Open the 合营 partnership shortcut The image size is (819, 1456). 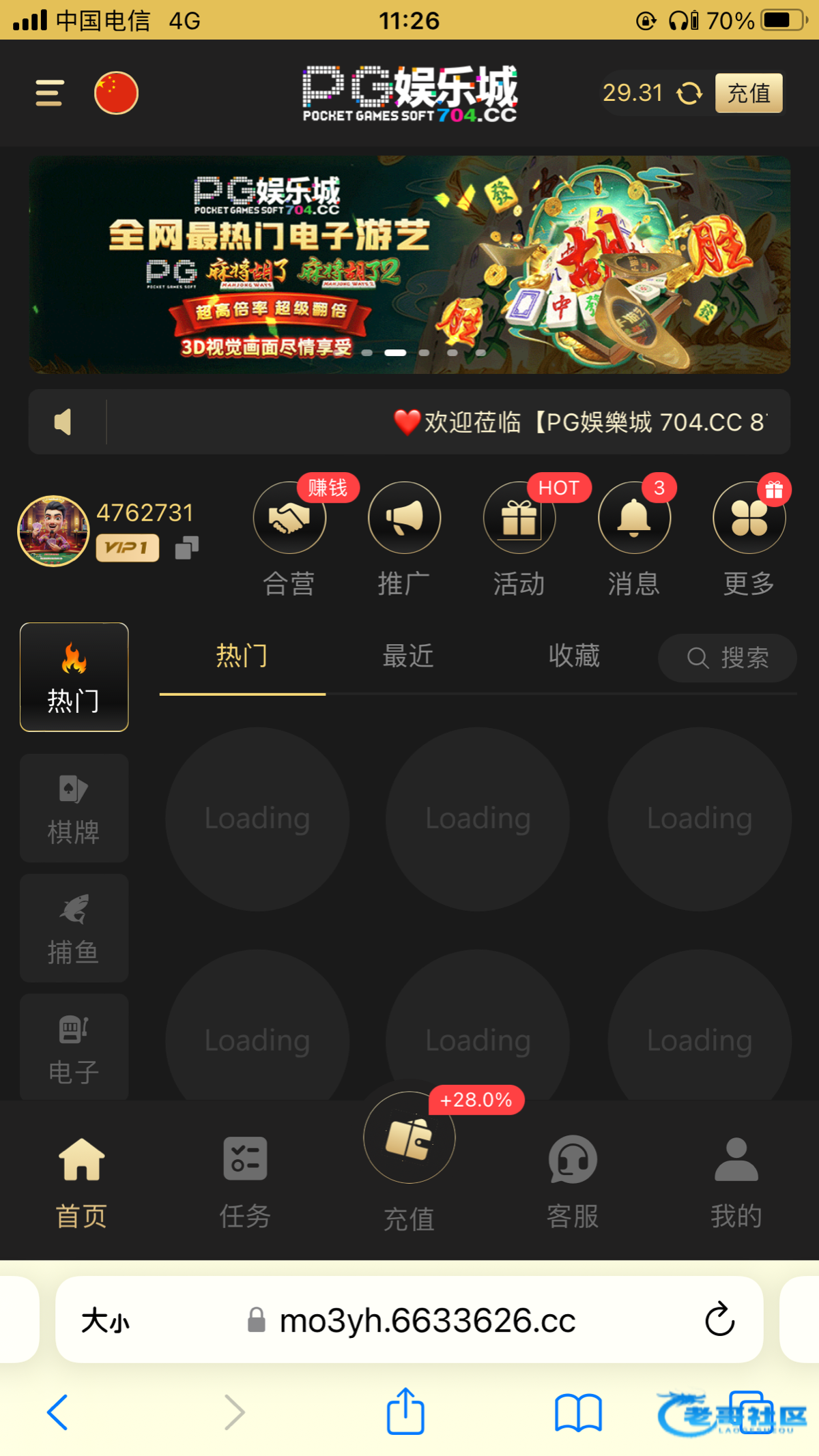click(289, 519)
